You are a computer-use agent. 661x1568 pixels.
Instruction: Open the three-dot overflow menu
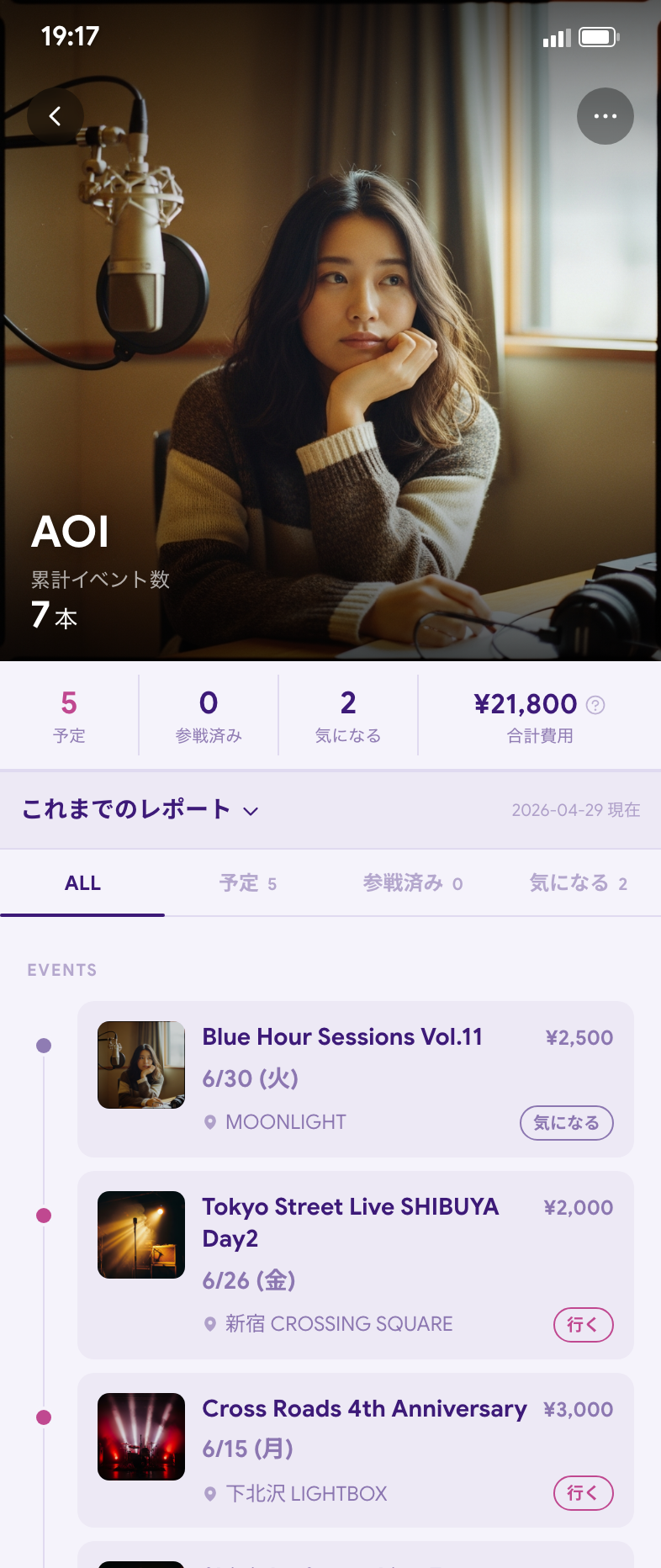pos(605,116)
